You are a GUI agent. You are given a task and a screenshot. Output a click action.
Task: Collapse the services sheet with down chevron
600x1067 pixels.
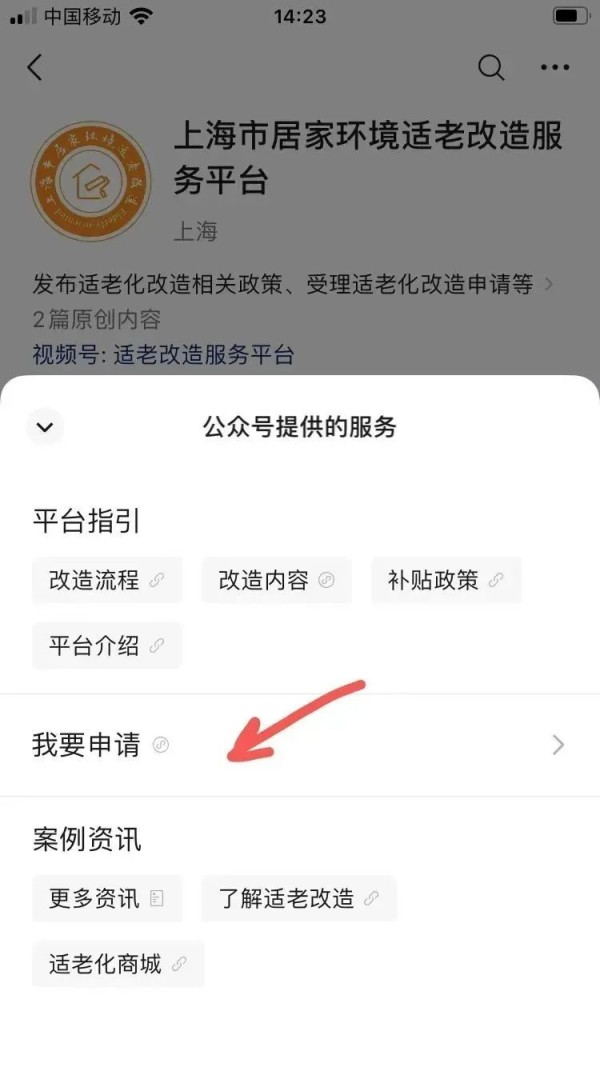tap(45, 427)
